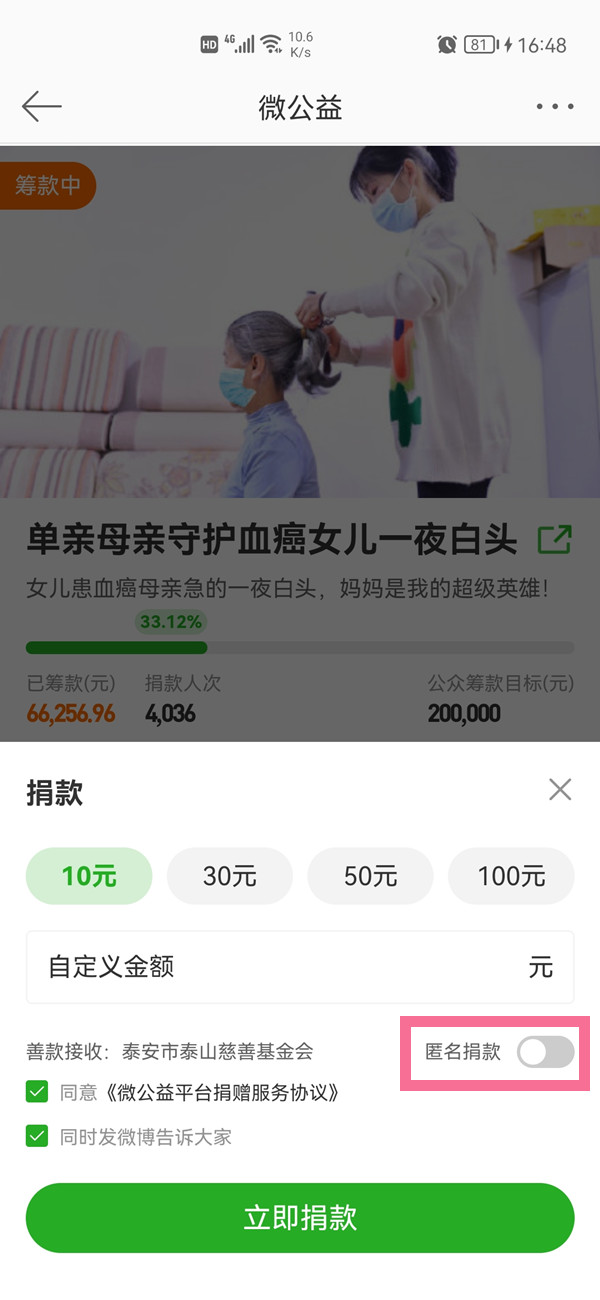Select the 10元 donation amount
600x1300 pixels.
pos(89,876)
